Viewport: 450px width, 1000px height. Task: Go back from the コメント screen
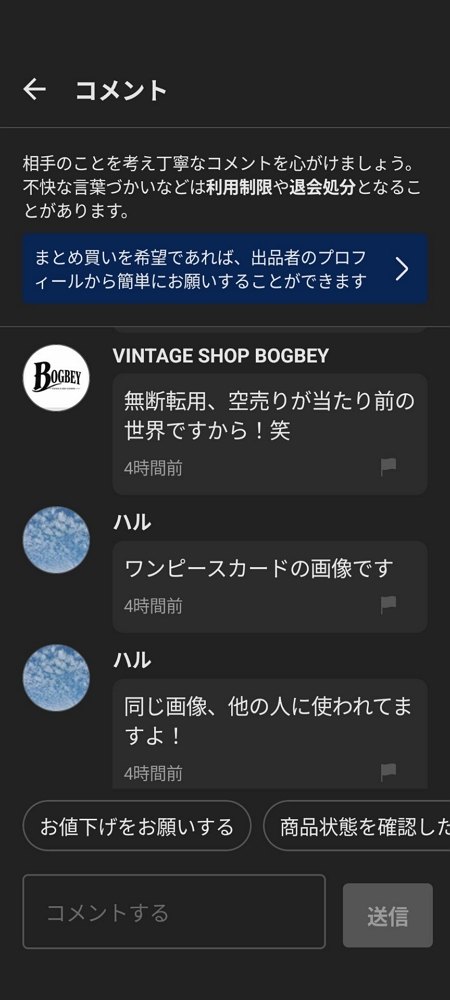click(34, 89)
